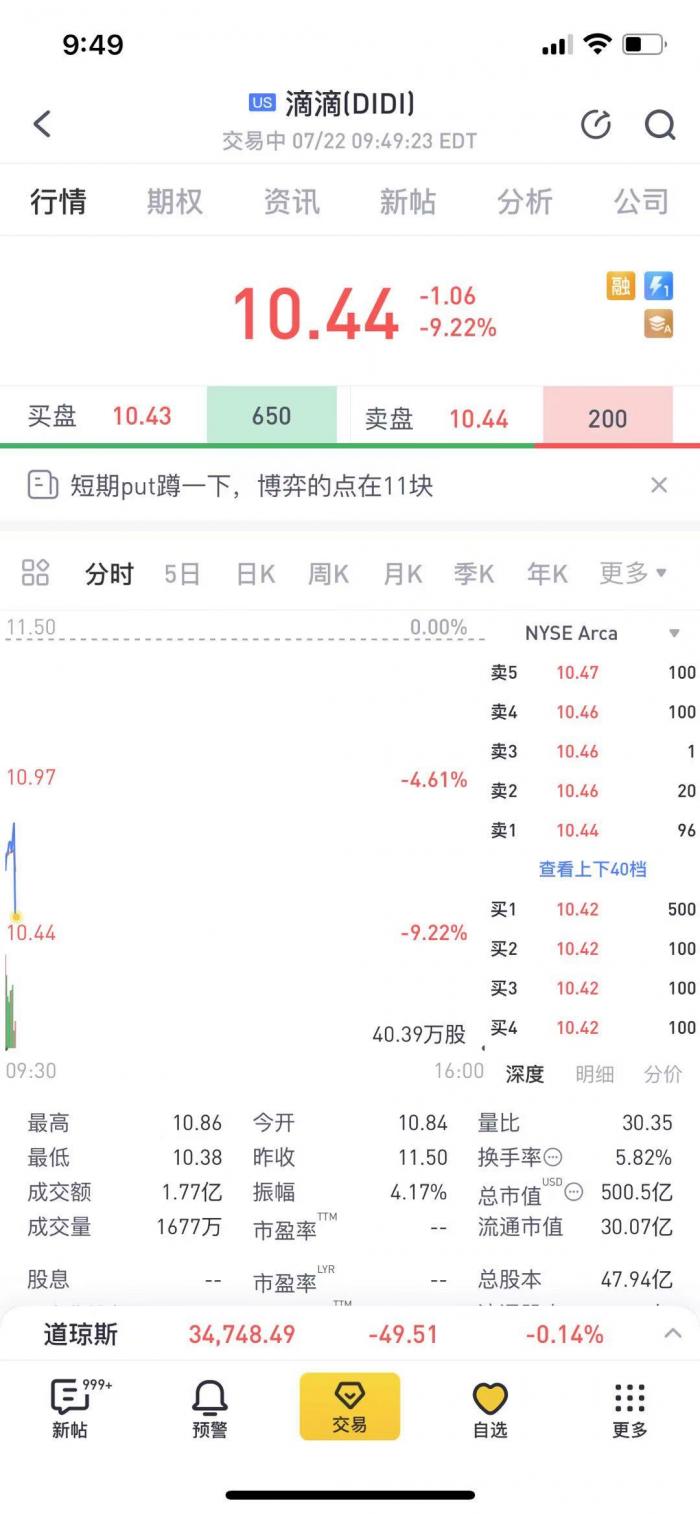Add to watchlist via 自选
Image resolution: width=700 pixels, height=1514 pixels.
click(490, 1408)
